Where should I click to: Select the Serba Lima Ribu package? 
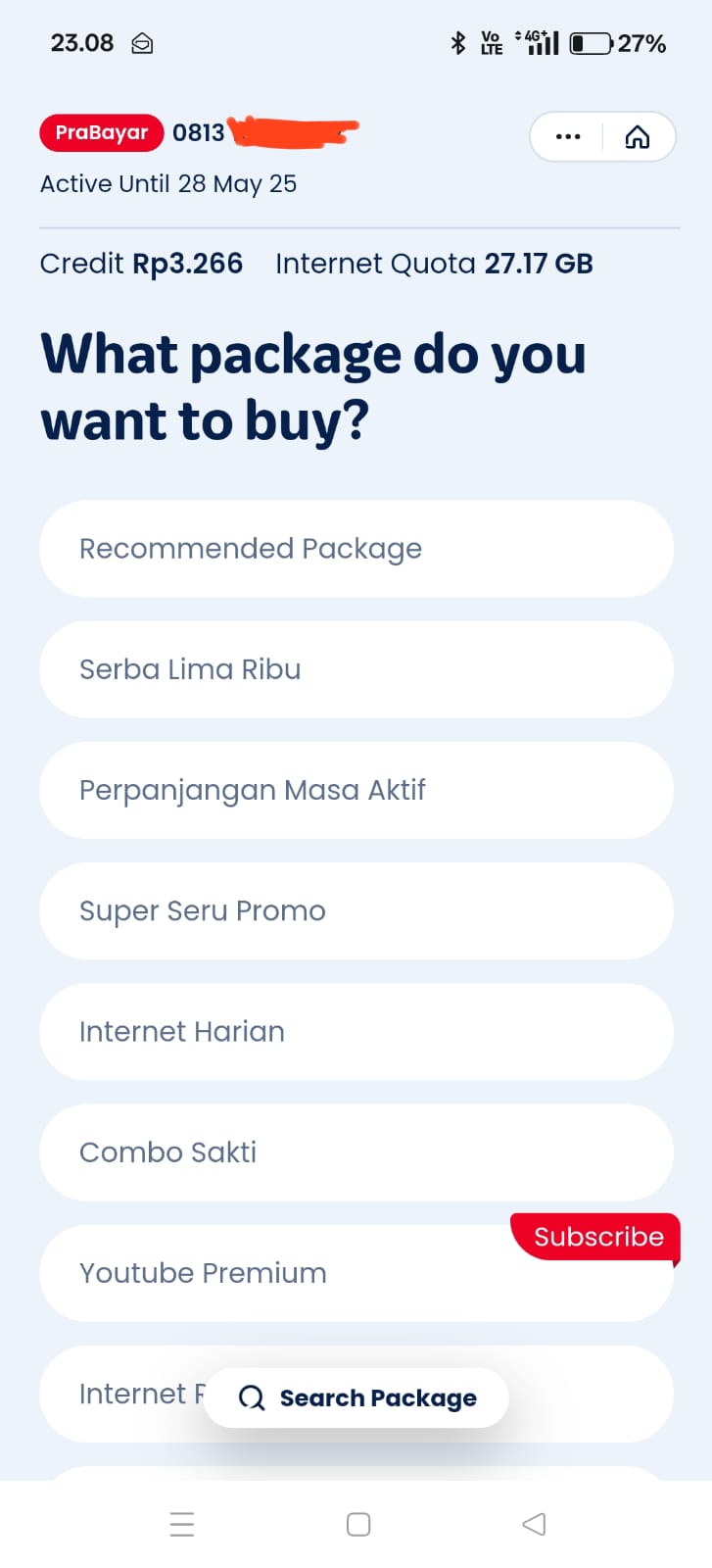pyautogui.click(x=356, y=669)
